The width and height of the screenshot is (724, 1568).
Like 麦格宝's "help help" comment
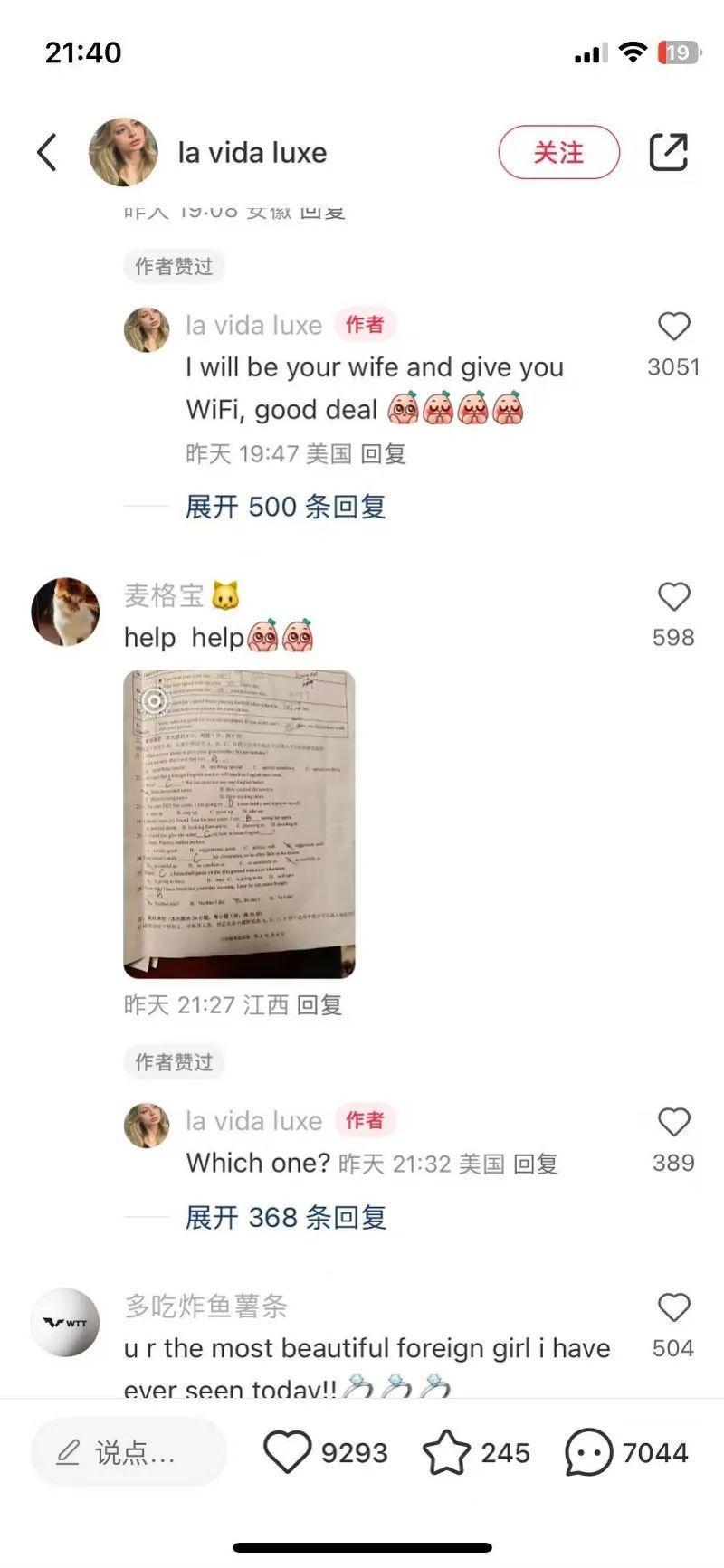[x=673, y=598]
